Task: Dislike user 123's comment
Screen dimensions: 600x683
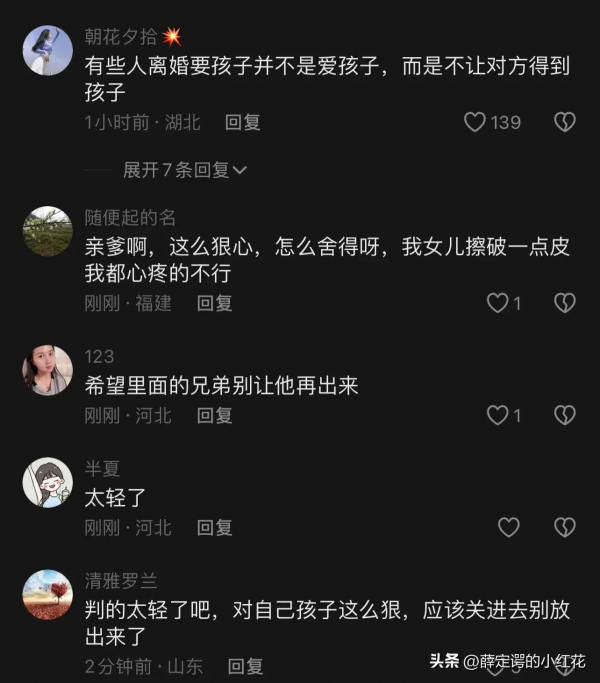Action: pos(565,414)
